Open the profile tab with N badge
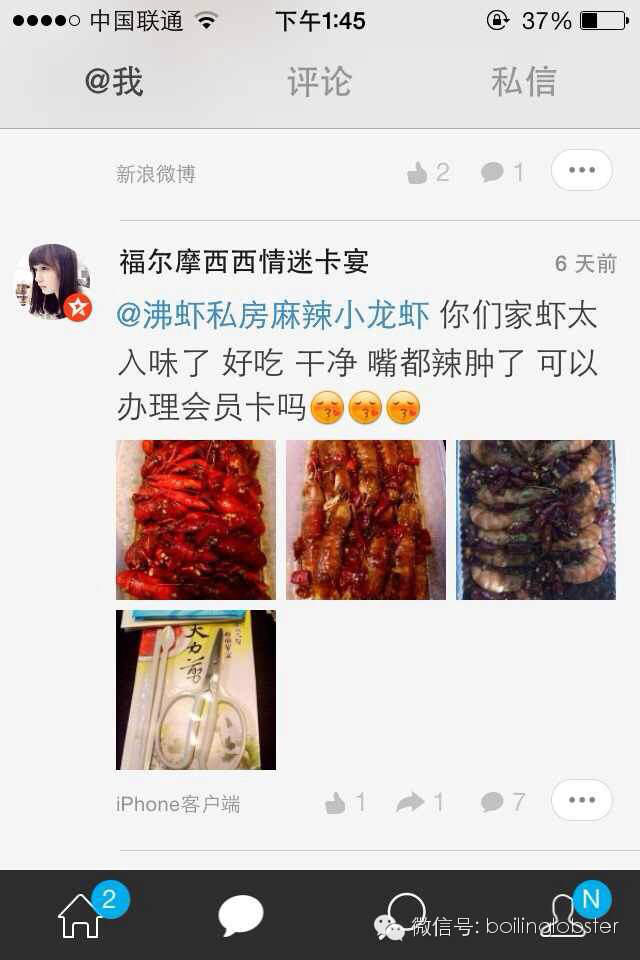This screenshot has width=640, height=960. [563, 915]
